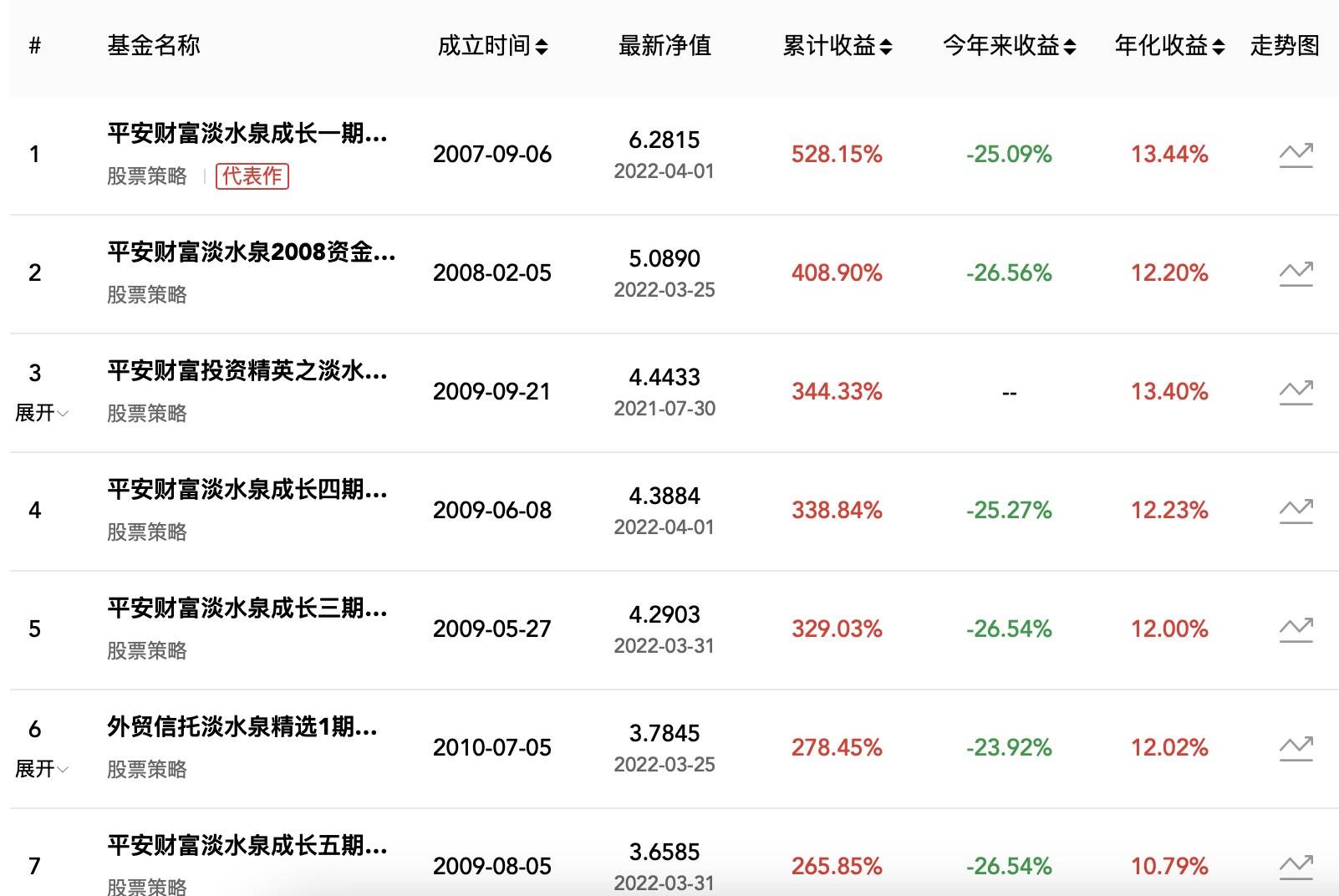The height and width of the screenshot is (896, 1339).
Task: Open fund 外贸信托淡水泉精选1期
Action: pyautogui.click(x=242, y=727)
